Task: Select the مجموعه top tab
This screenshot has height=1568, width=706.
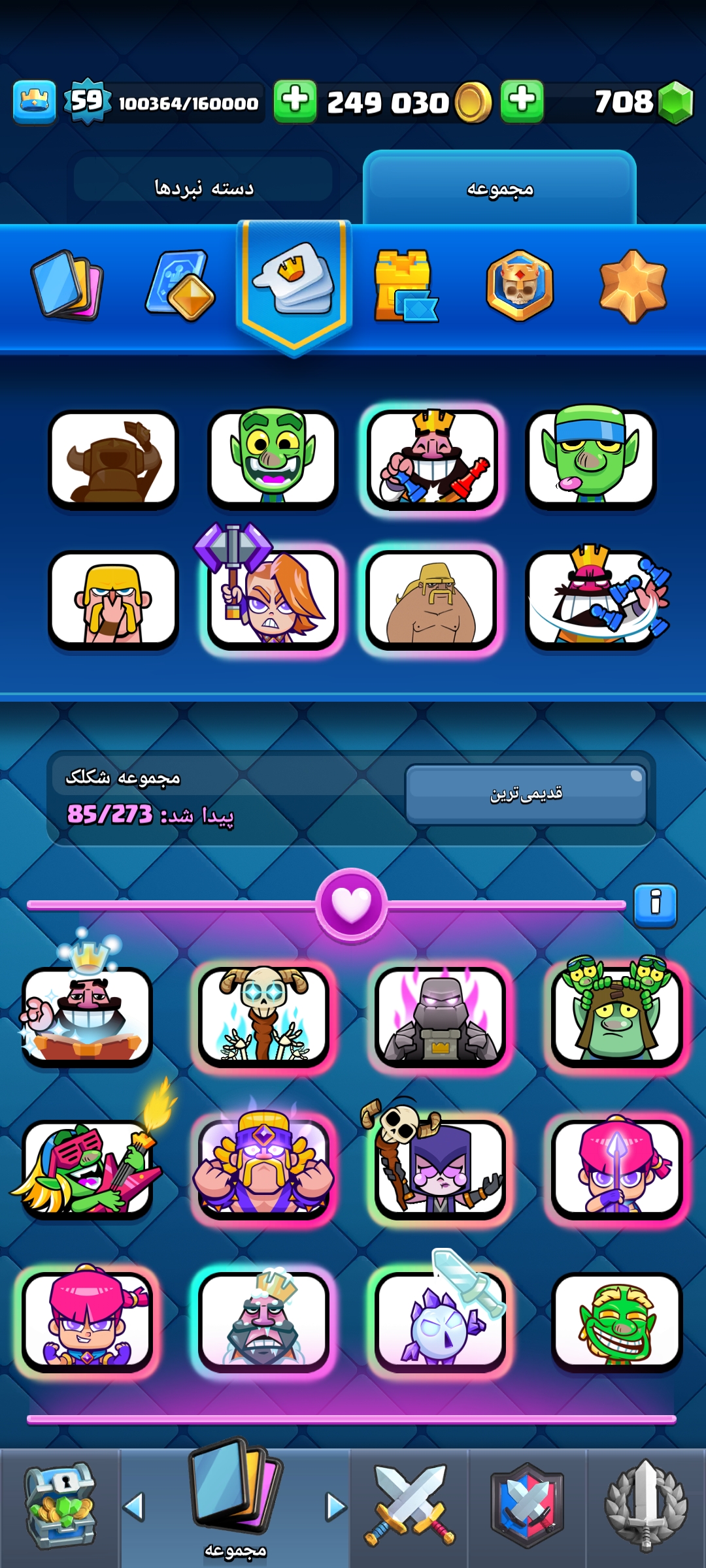Action: 499,189
